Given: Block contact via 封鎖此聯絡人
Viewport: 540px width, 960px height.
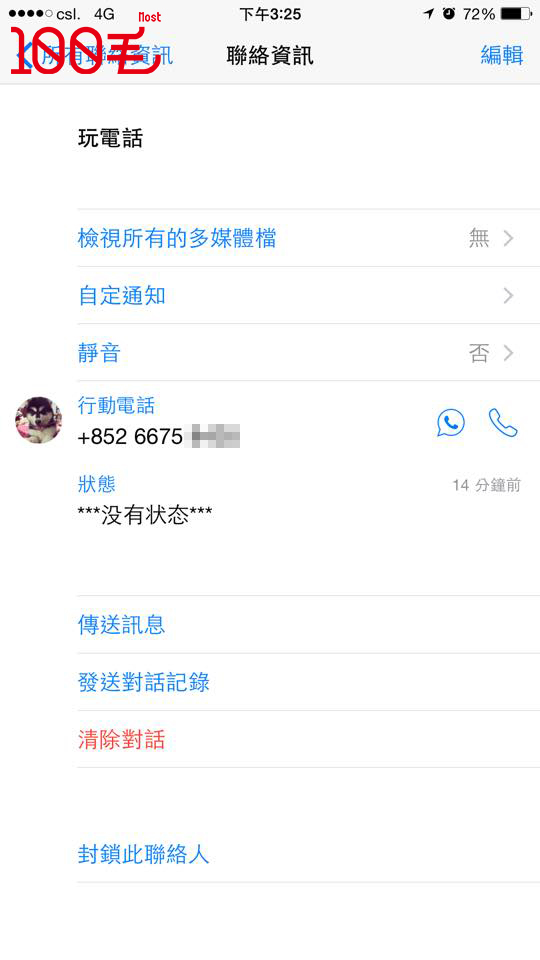Looking at the screenshot, I should [x=309, y=854].
